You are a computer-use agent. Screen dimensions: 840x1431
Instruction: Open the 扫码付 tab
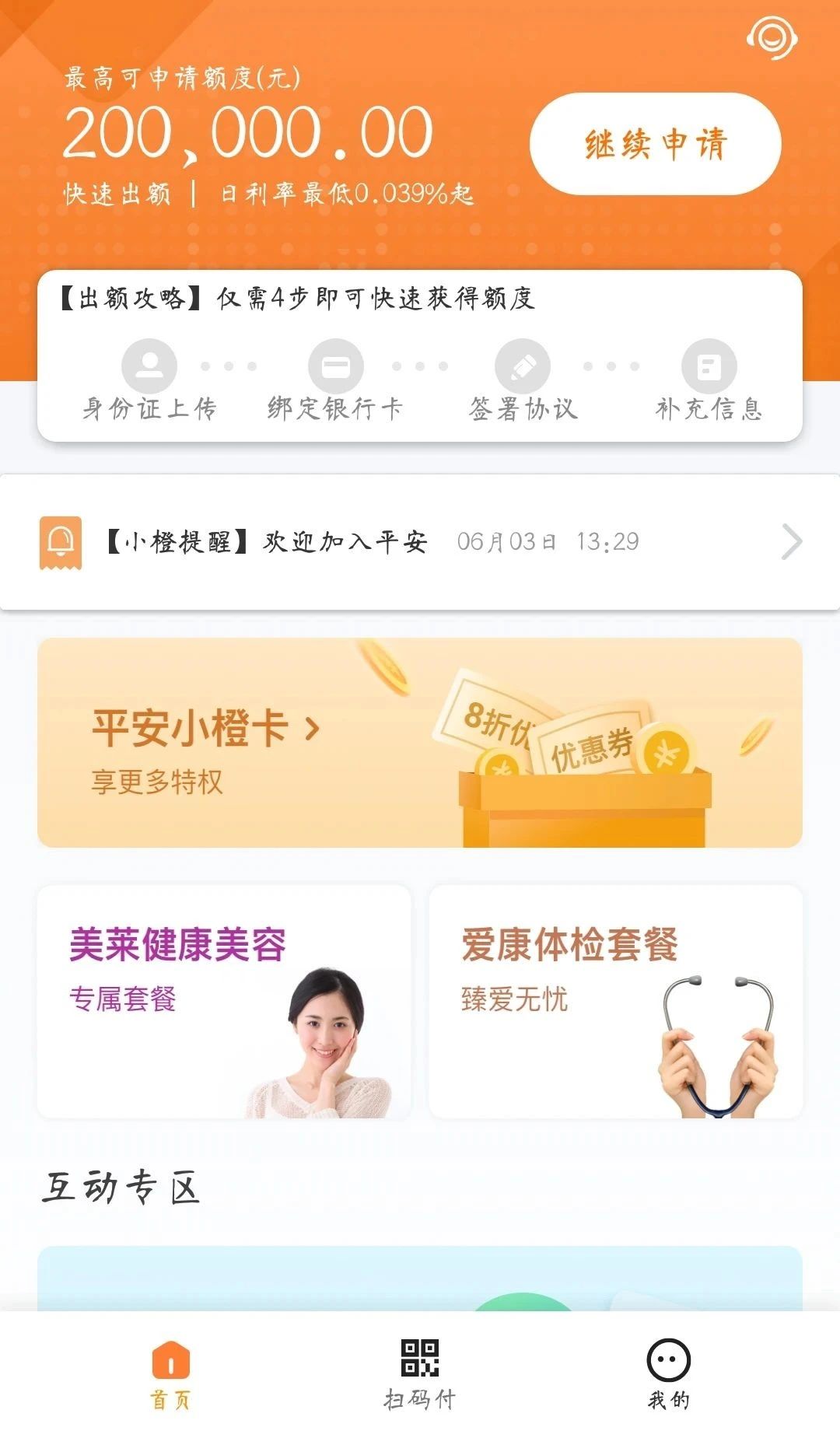[420, 1374]
